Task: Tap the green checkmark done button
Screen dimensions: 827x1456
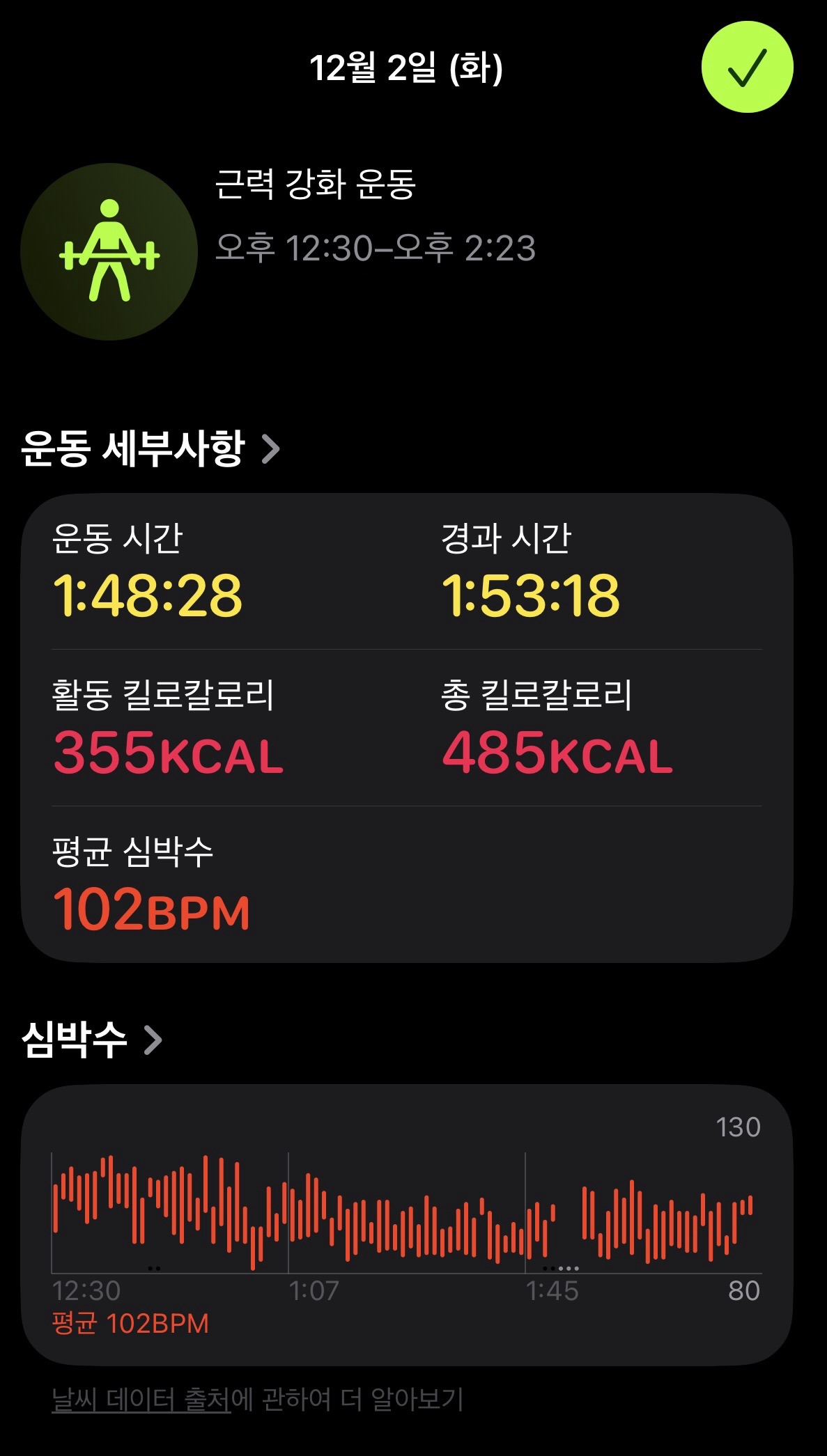Action: (747, 67)
